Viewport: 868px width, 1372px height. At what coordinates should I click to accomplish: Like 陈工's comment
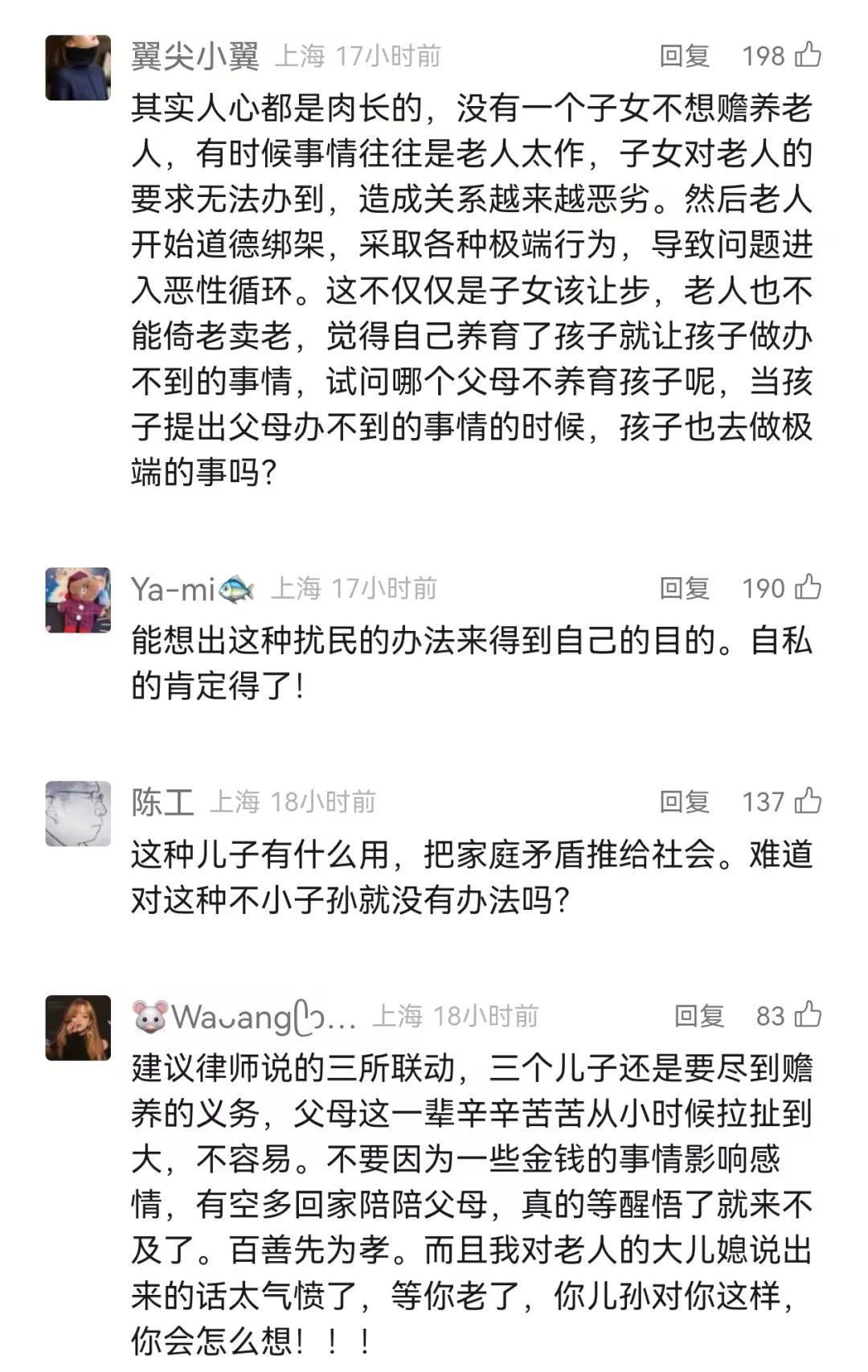click(x=807, y=801)
